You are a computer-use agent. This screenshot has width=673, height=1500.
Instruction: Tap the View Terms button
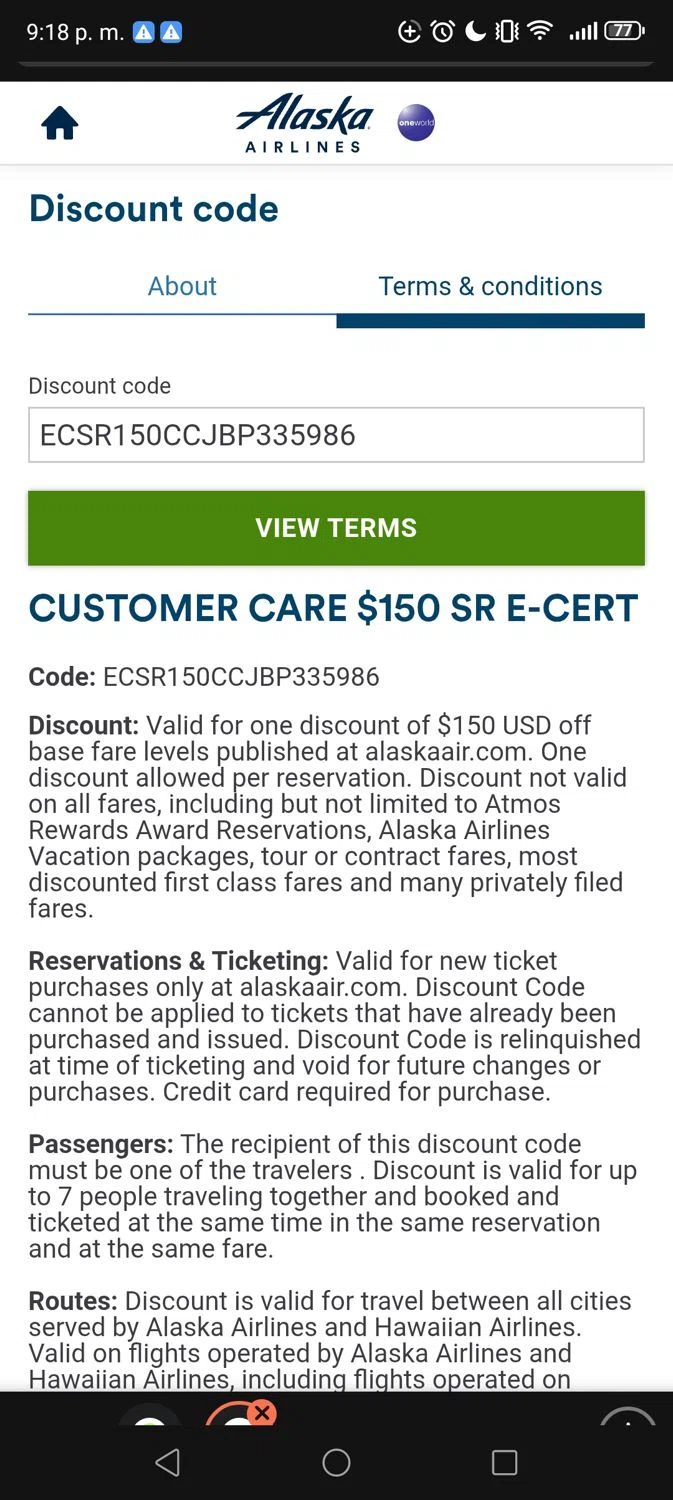click(336, 528)
